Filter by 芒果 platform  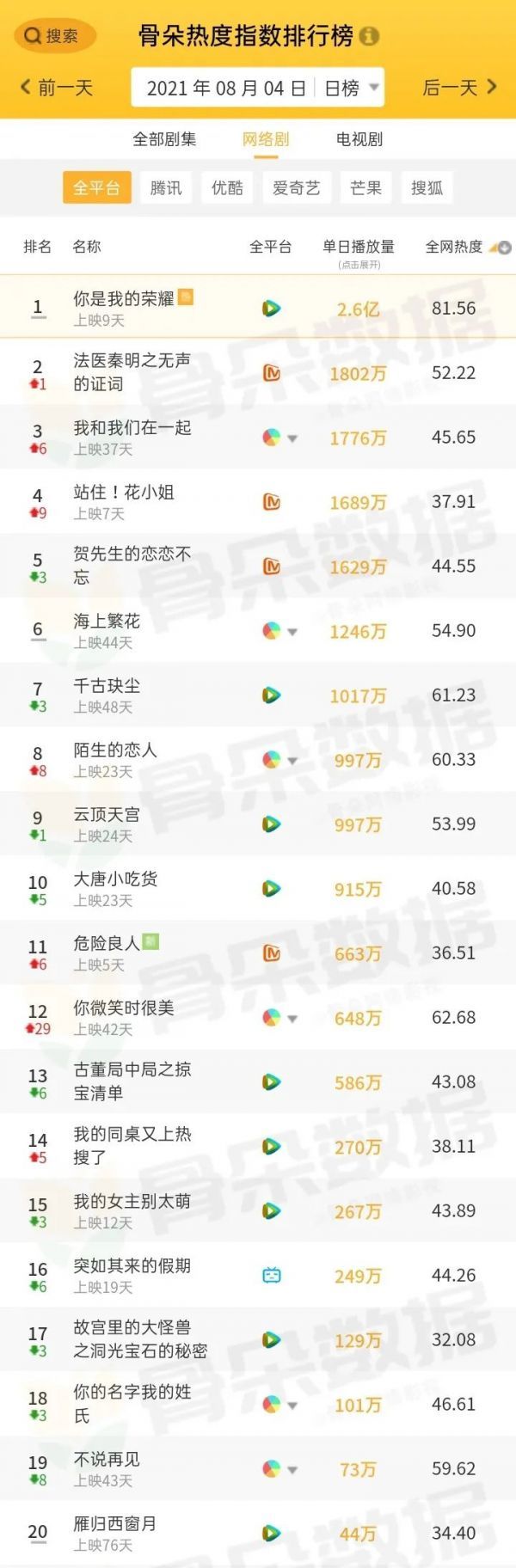tap(365, 187)
